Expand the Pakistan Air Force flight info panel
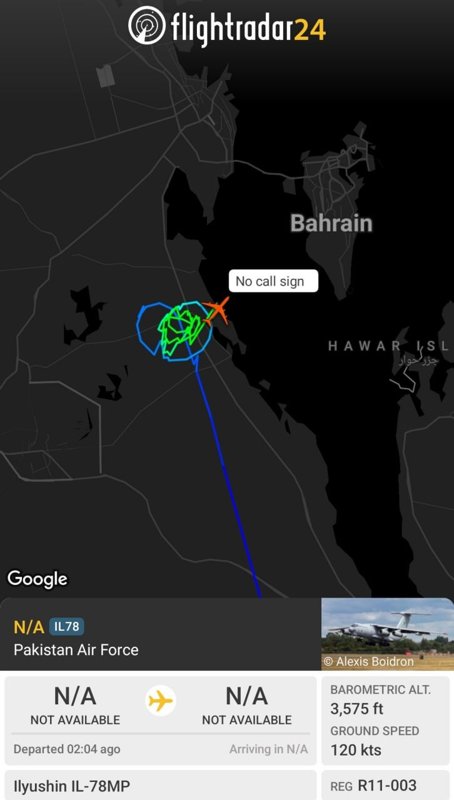 tap(161, 634)
